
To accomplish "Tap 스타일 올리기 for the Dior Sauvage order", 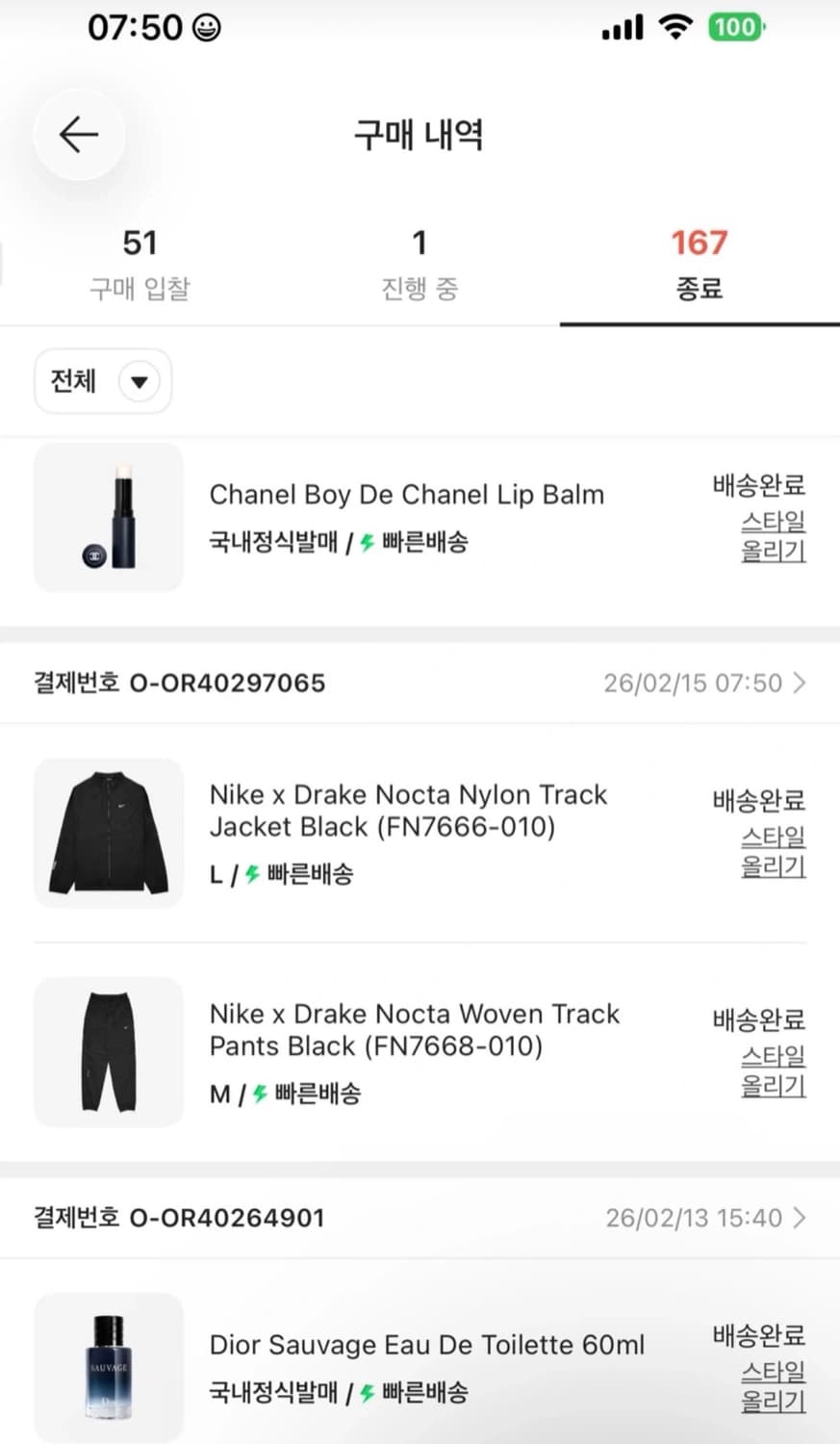I will [x=773, y=1387].
